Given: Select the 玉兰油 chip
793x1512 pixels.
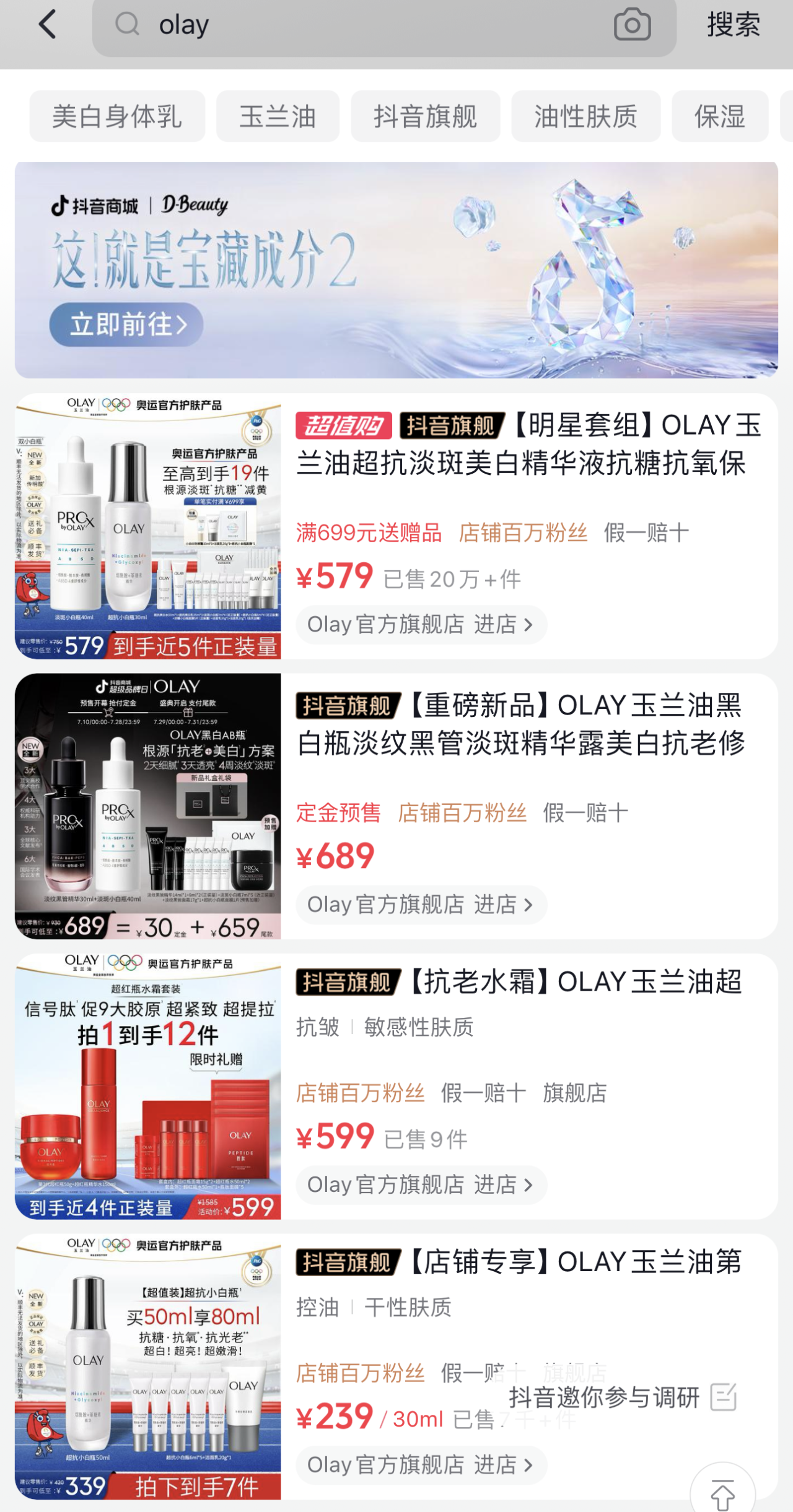Looking at the screenshot, I should pyautogui.click(x=278, y=116).
